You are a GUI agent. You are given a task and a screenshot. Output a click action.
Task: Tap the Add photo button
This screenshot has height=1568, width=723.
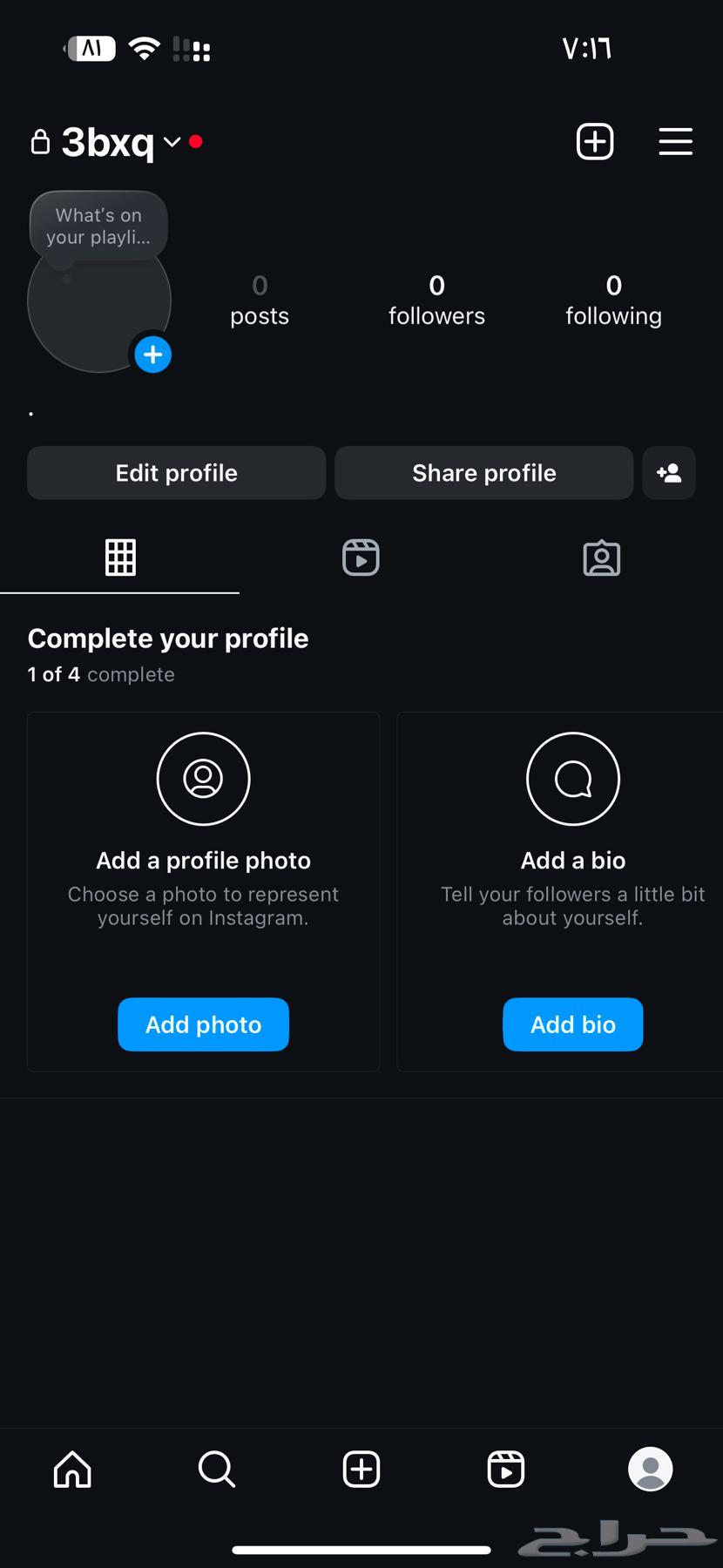tap(203, 1024)
